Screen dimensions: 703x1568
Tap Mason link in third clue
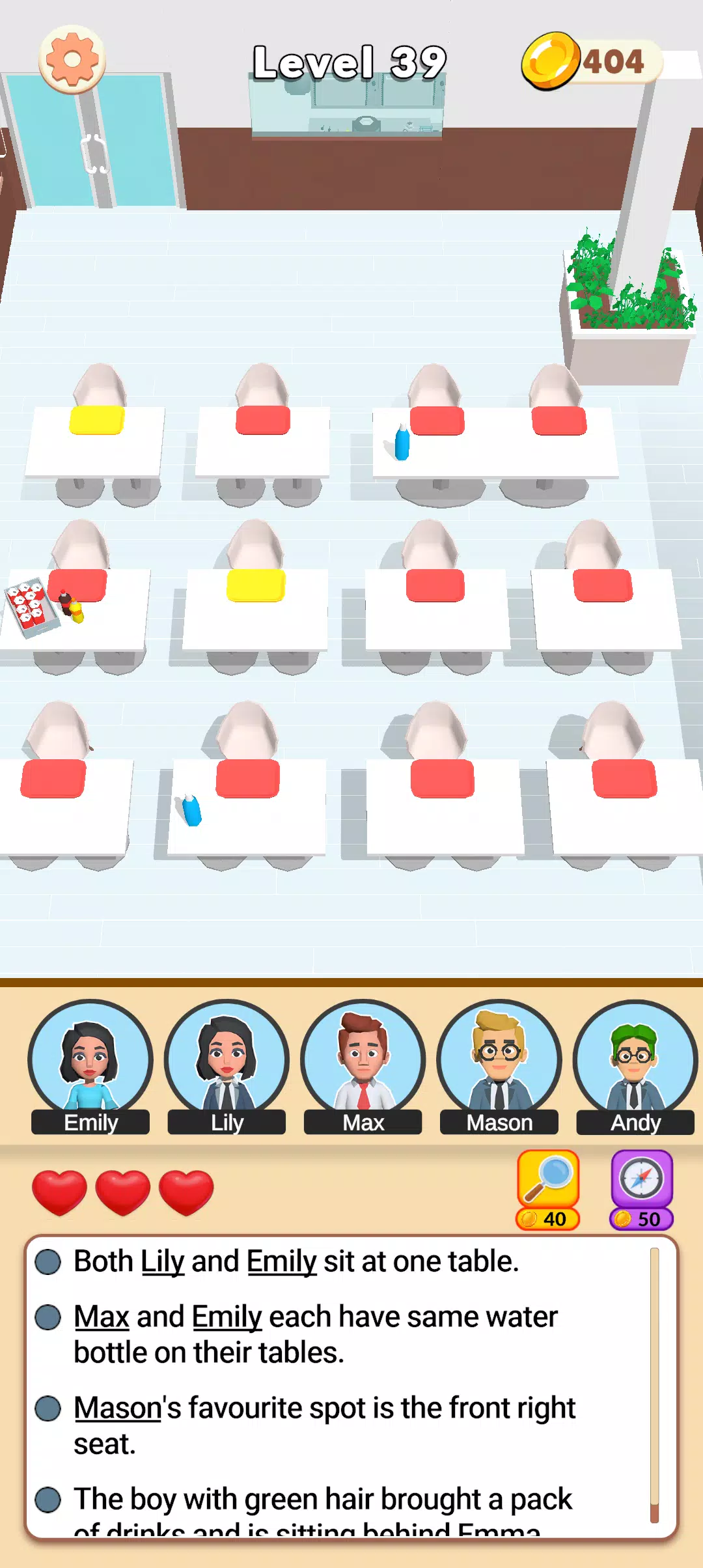(117, 1408)
